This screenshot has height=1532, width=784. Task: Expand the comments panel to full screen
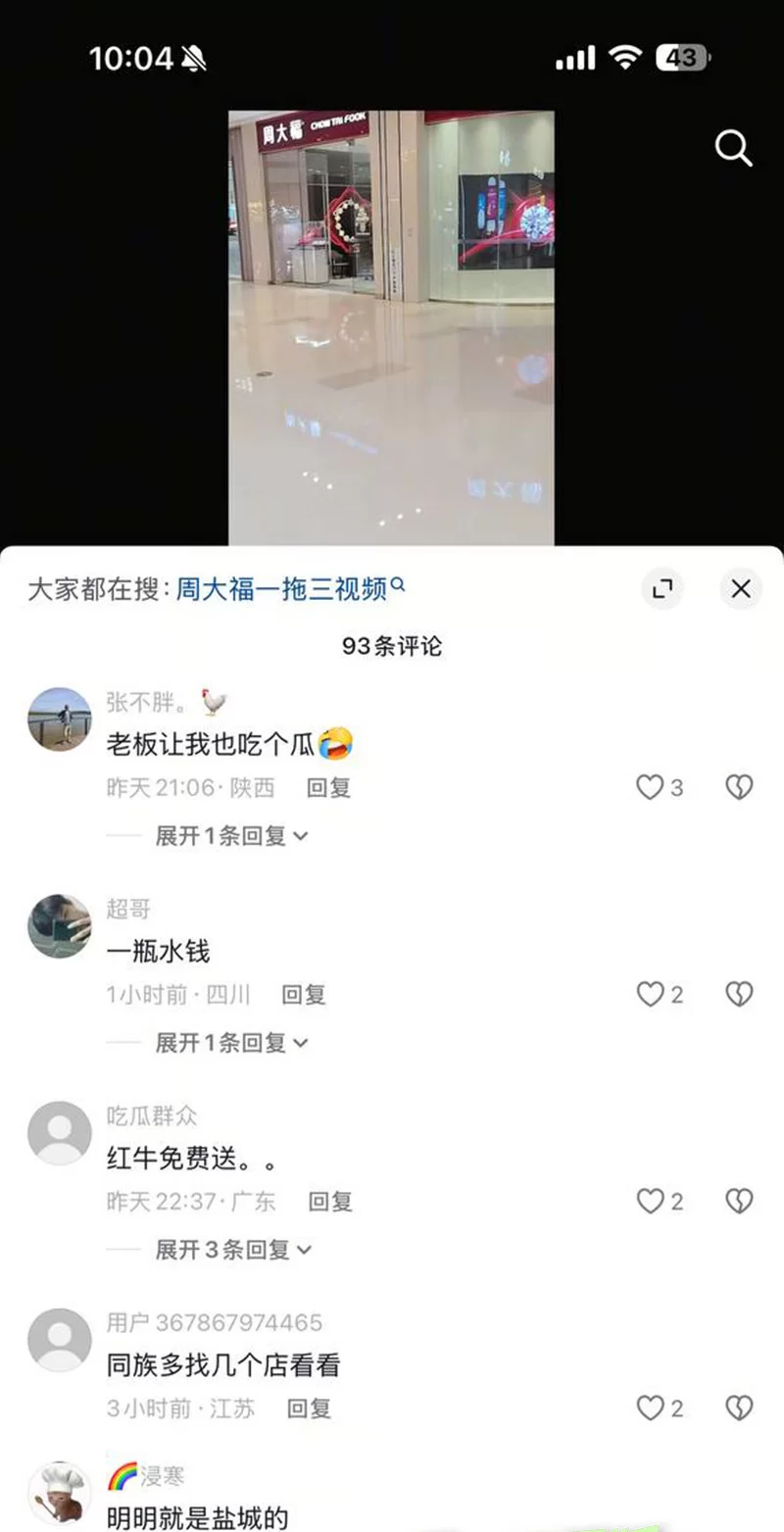(662, 588)
